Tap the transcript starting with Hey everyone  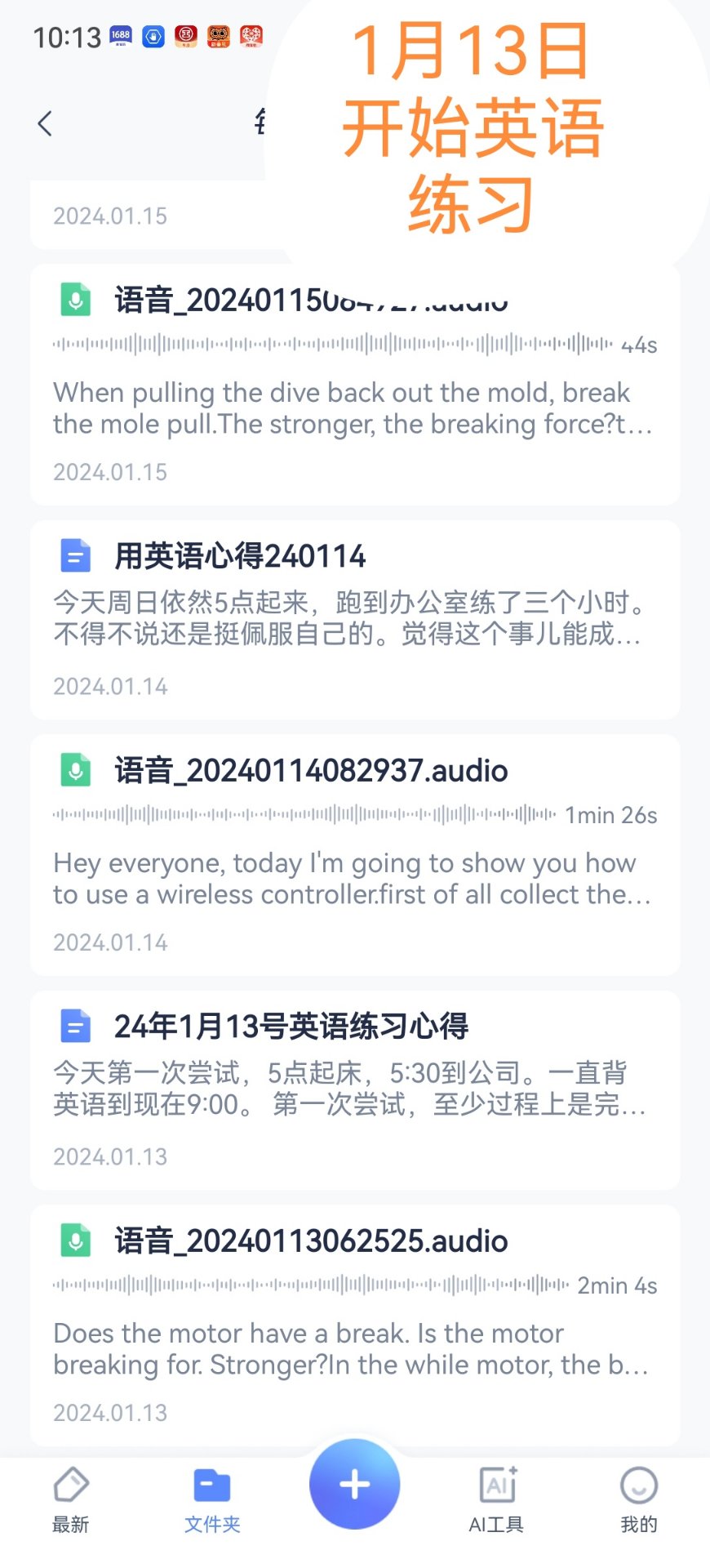[x=351, y=878]
